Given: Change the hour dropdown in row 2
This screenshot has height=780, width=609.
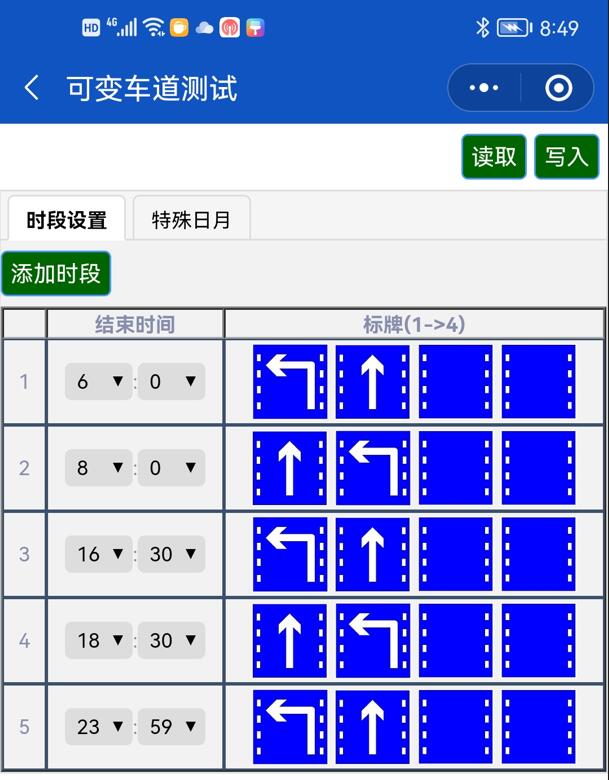Looking at the screenshot, I should 98,468.
